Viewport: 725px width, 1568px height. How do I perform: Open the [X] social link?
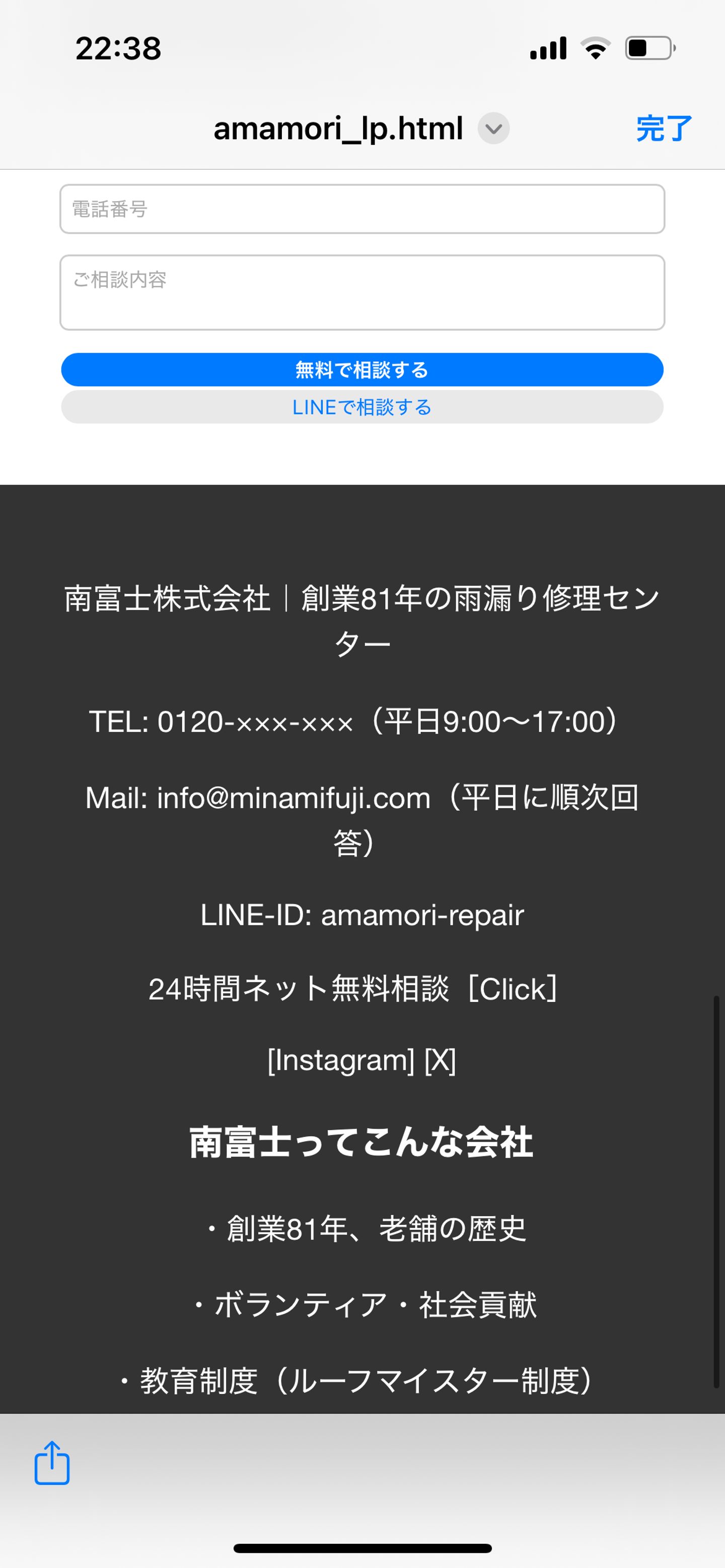tap(440, 1060)
